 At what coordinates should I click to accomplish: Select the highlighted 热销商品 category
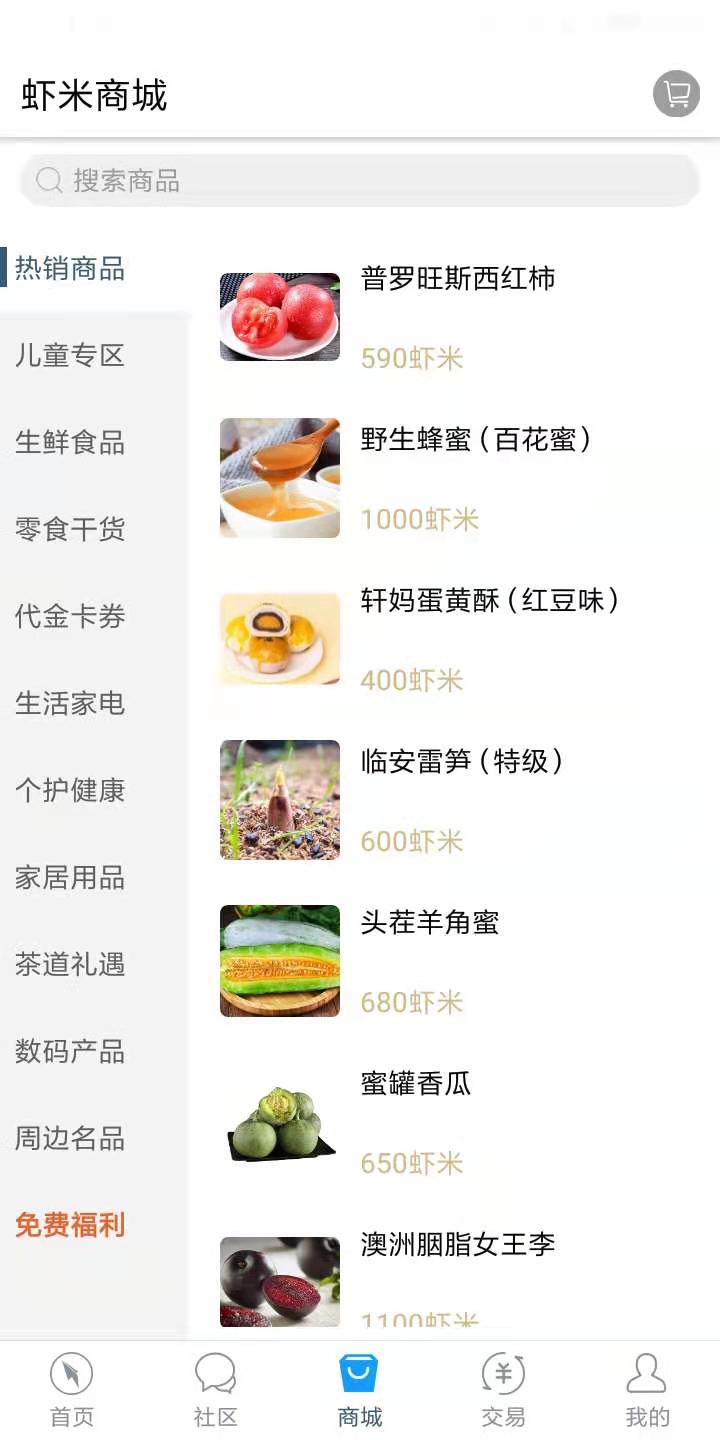coord(70,268)
